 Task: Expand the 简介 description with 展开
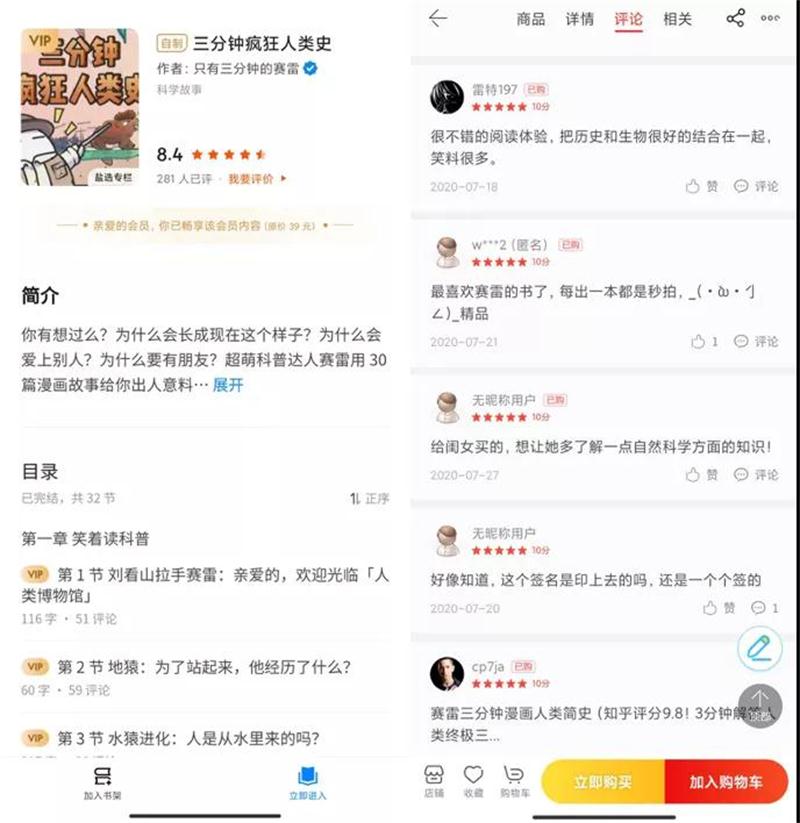[x=228, y=385]
